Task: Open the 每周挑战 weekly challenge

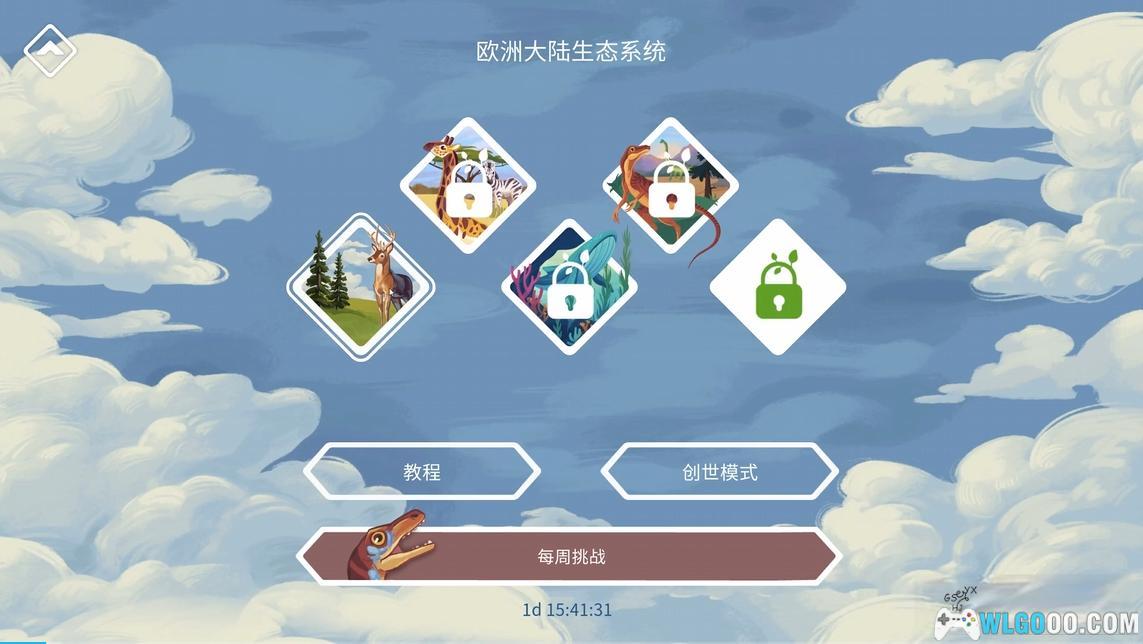Action: coord(571,556)
